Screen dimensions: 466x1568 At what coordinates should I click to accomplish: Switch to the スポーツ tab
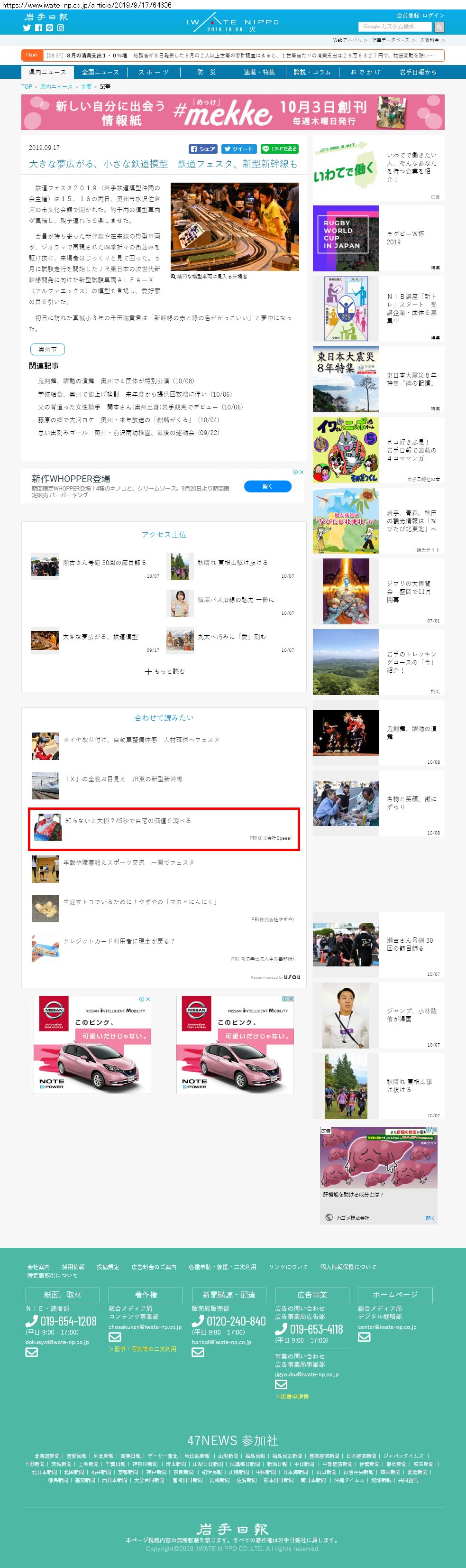[x=153, y=72]
